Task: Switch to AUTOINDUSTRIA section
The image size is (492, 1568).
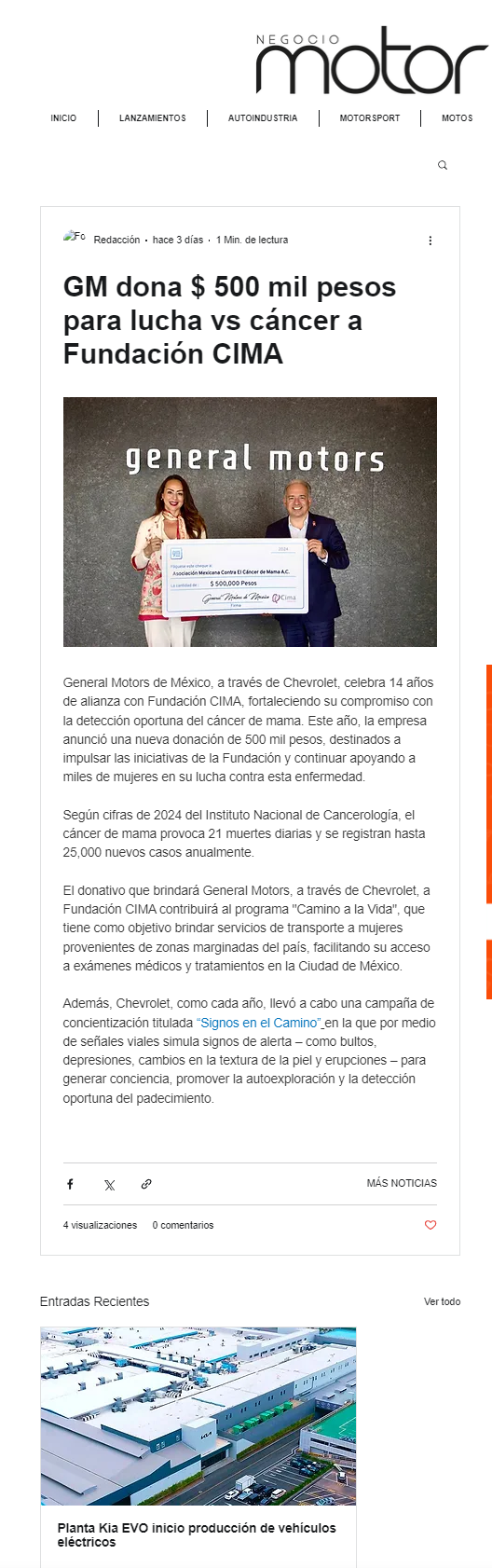Action: click(263, 118)
